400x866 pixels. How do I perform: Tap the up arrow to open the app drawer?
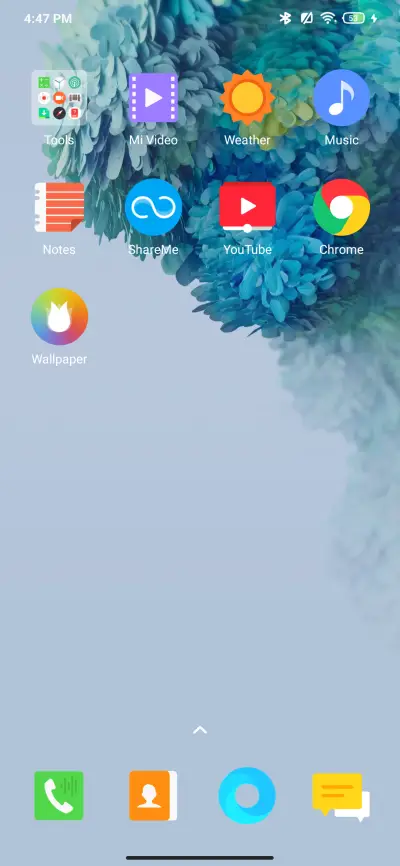coord(199,730)
